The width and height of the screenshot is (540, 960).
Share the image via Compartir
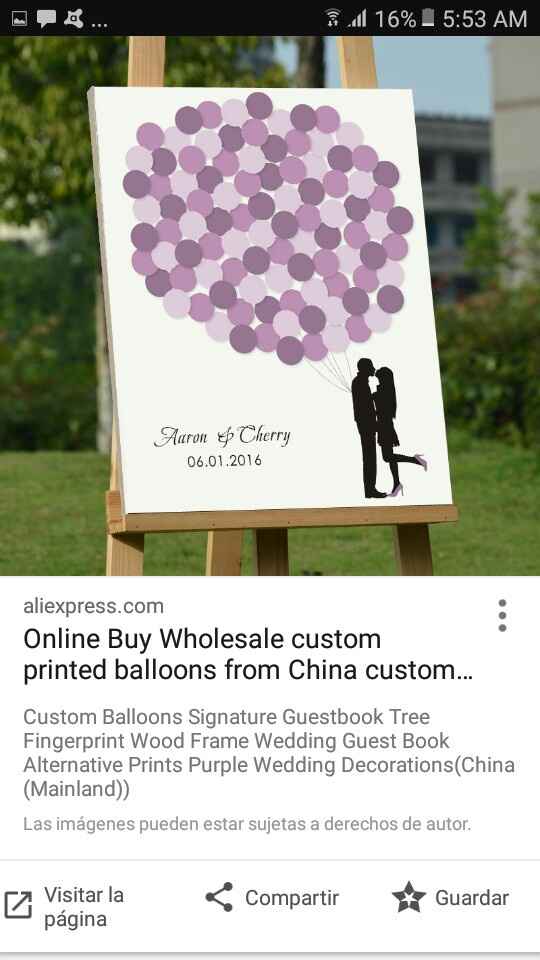point(272,898)
